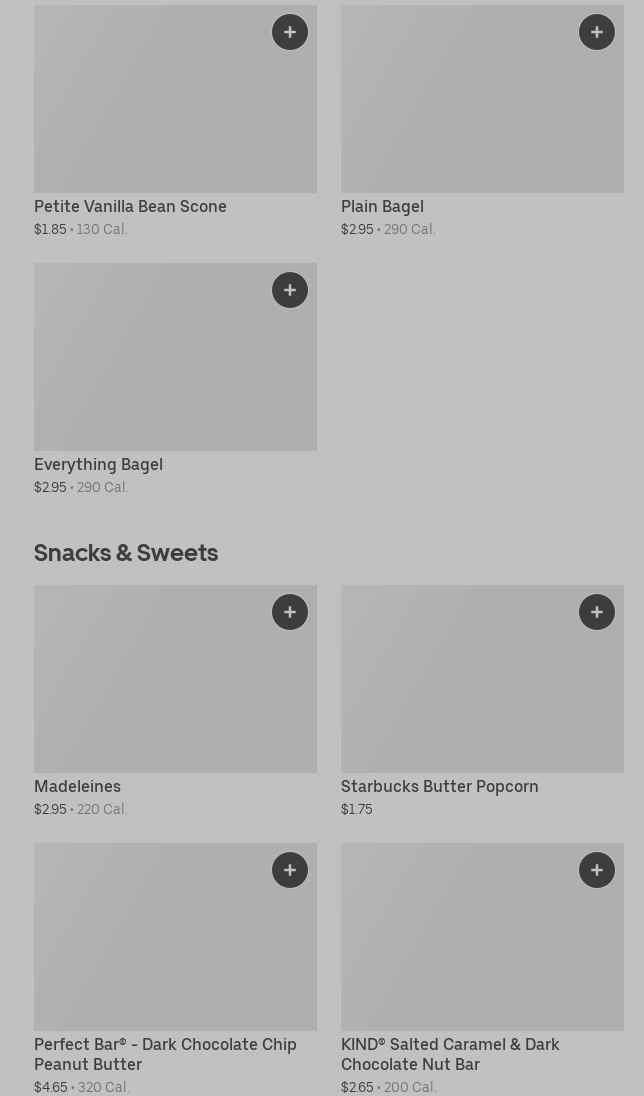Add Starbucks Butter Popcorn to cart

click(596, 612)
